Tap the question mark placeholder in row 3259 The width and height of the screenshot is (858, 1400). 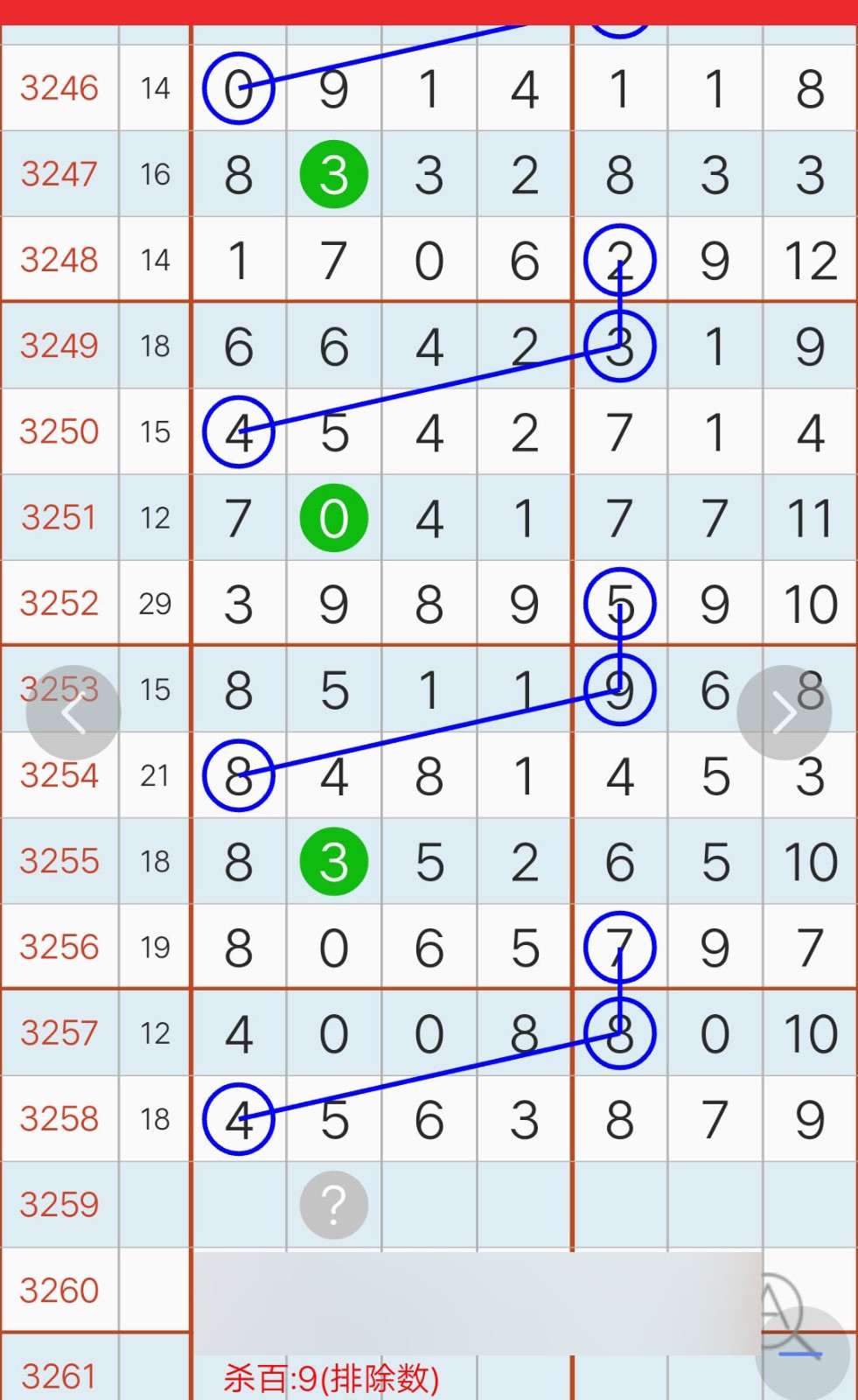point(333,1205)
